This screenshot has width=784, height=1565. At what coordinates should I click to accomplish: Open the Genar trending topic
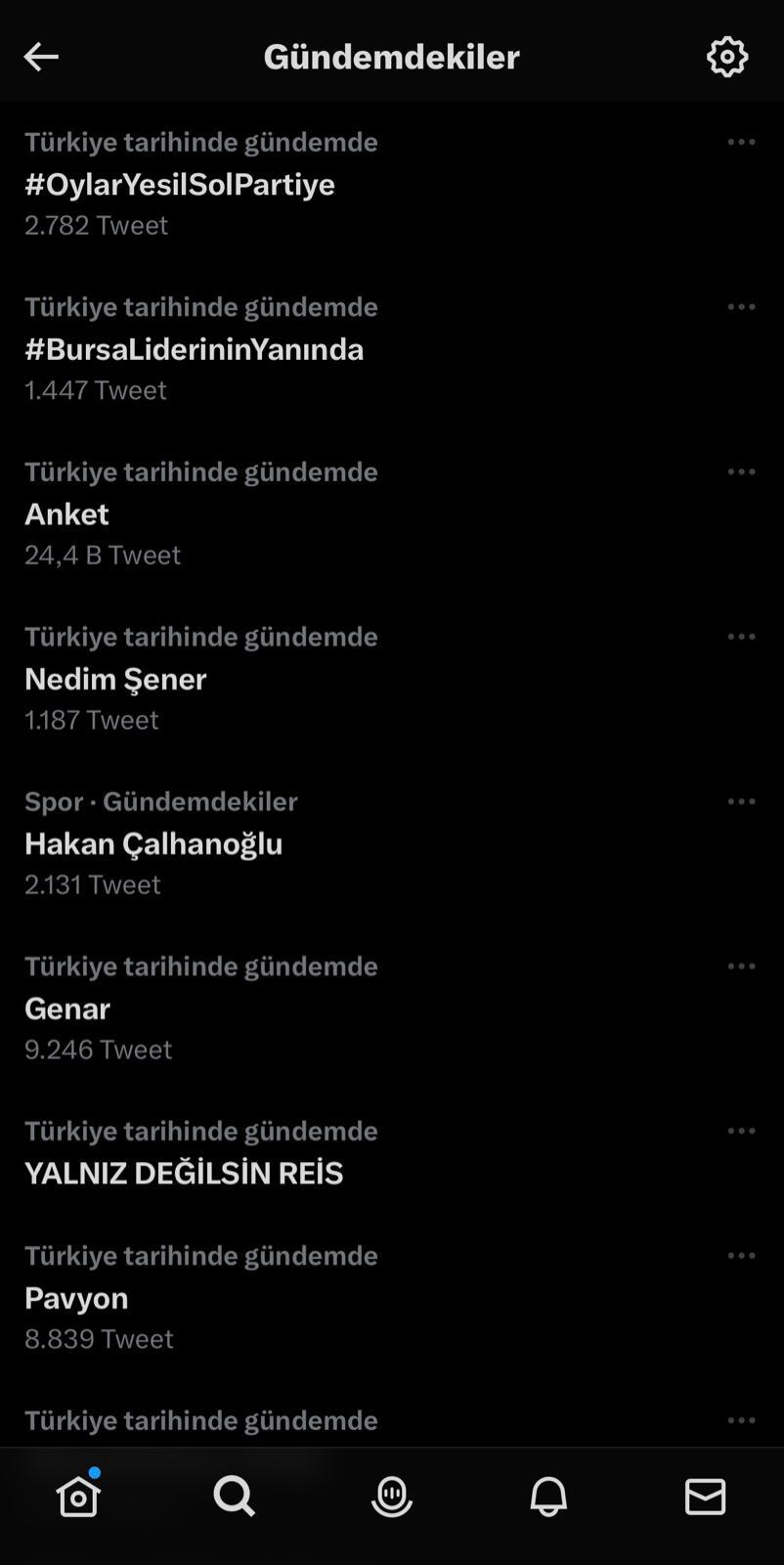pos(67,1008)
